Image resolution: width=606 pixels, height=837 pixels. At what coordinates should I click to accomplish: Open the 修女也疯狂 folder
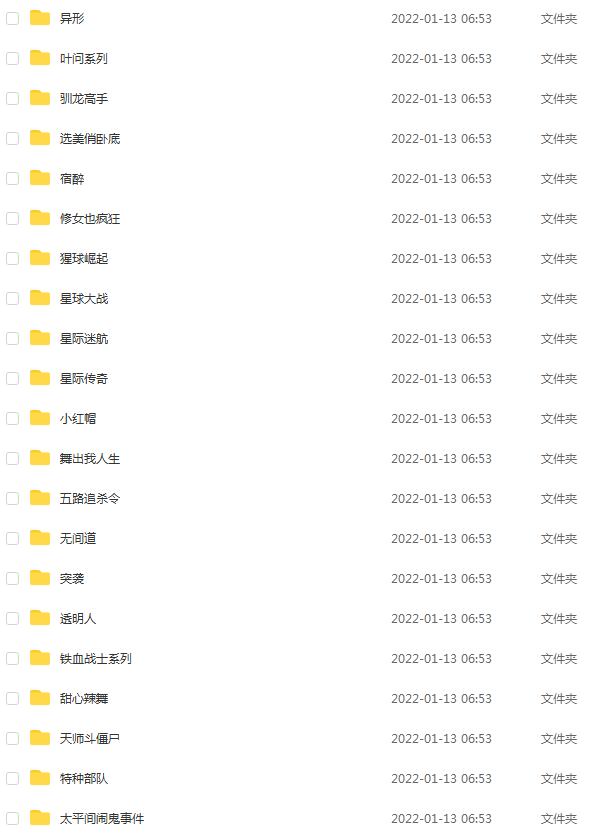[x=89, y=218]
